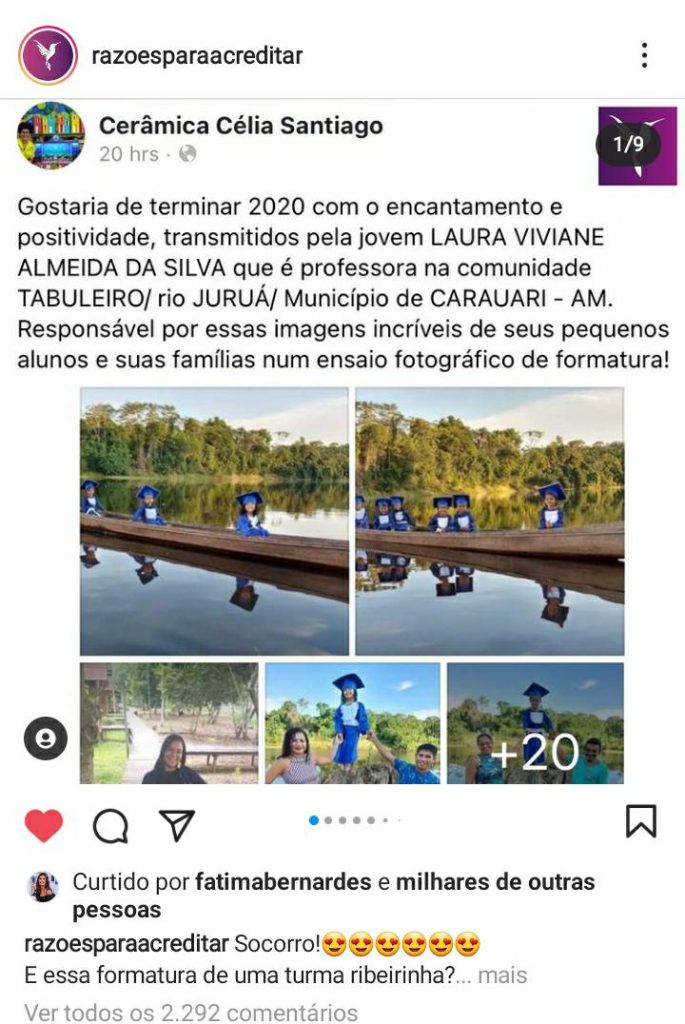Show tagged people on the photo
685x1024 pixels.
click(x=45, y=739)
